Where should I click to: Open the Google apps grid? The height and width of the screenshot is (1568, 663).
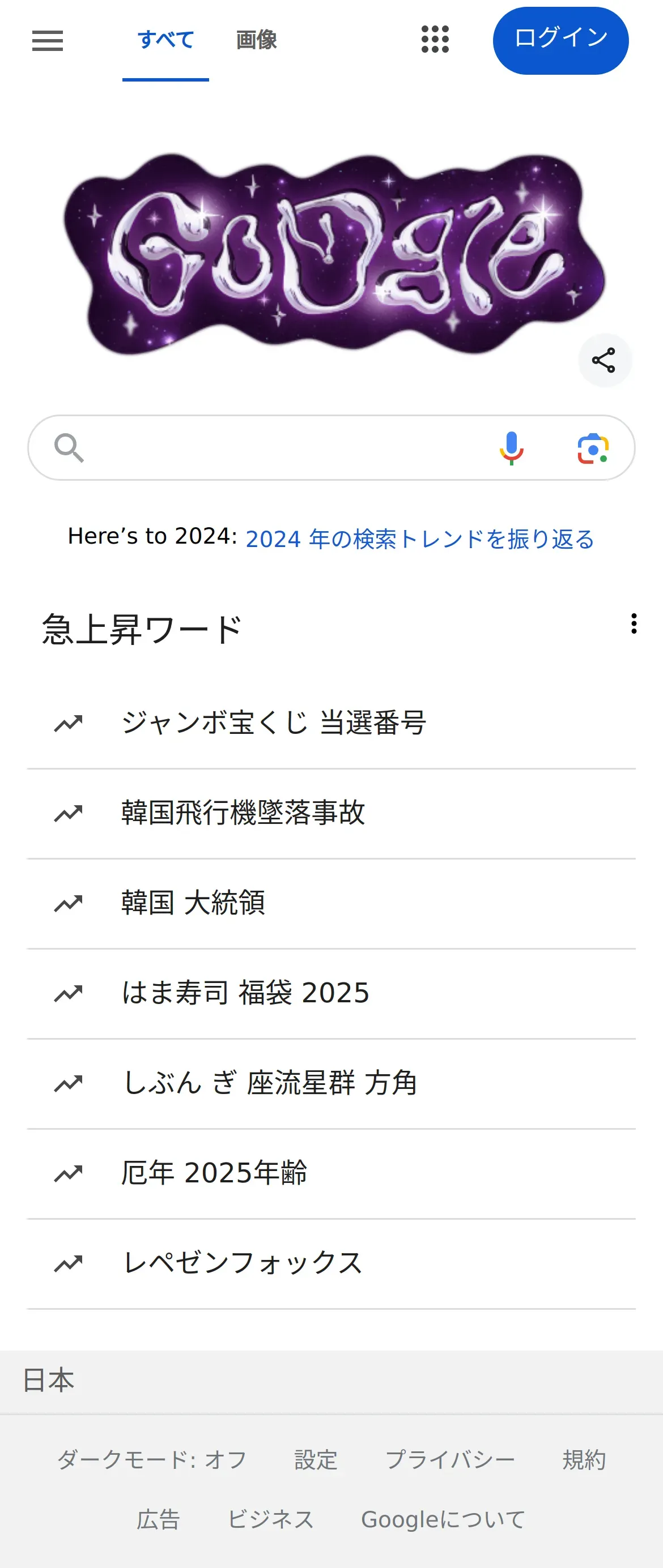435,40
